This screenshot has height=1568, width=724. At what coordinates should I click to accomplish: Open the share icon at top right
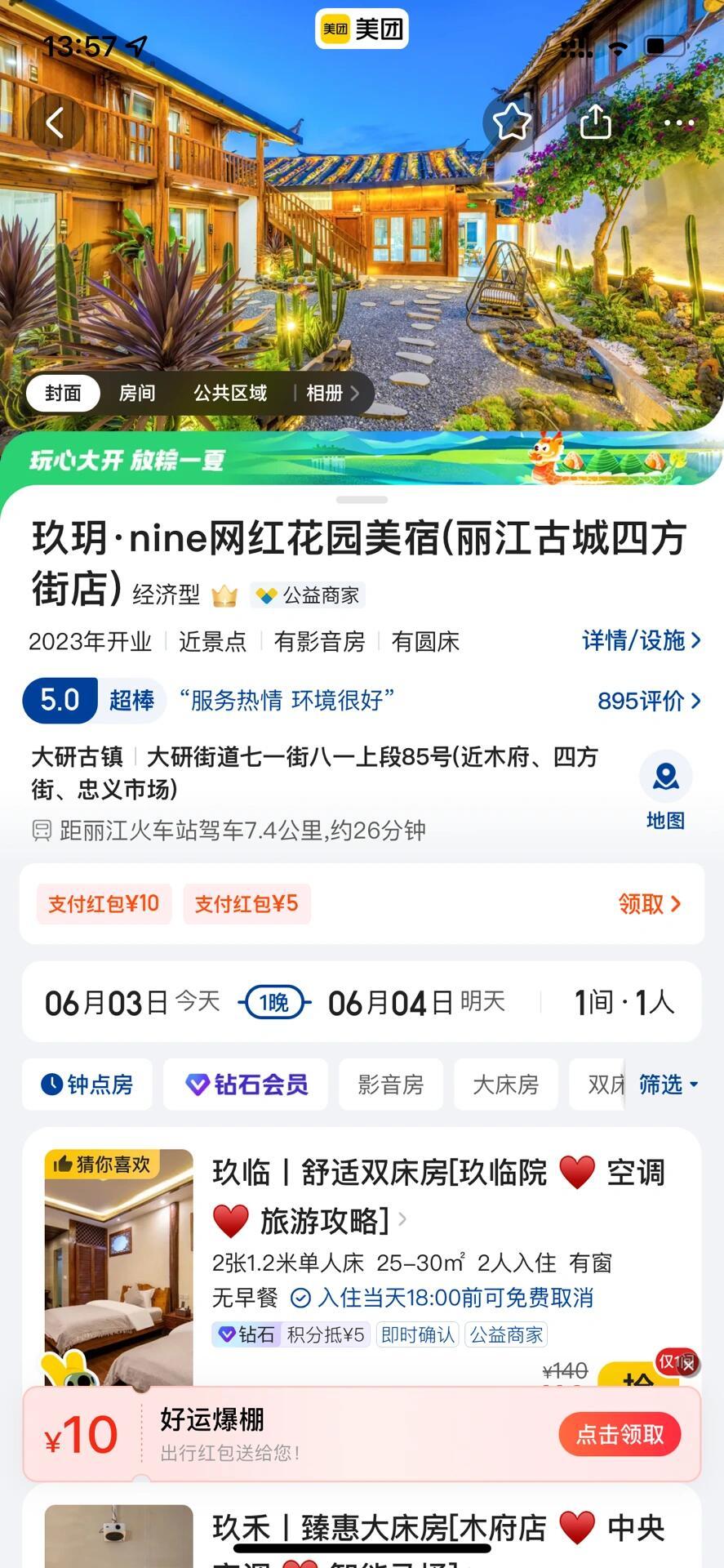[x=595, y=122]
